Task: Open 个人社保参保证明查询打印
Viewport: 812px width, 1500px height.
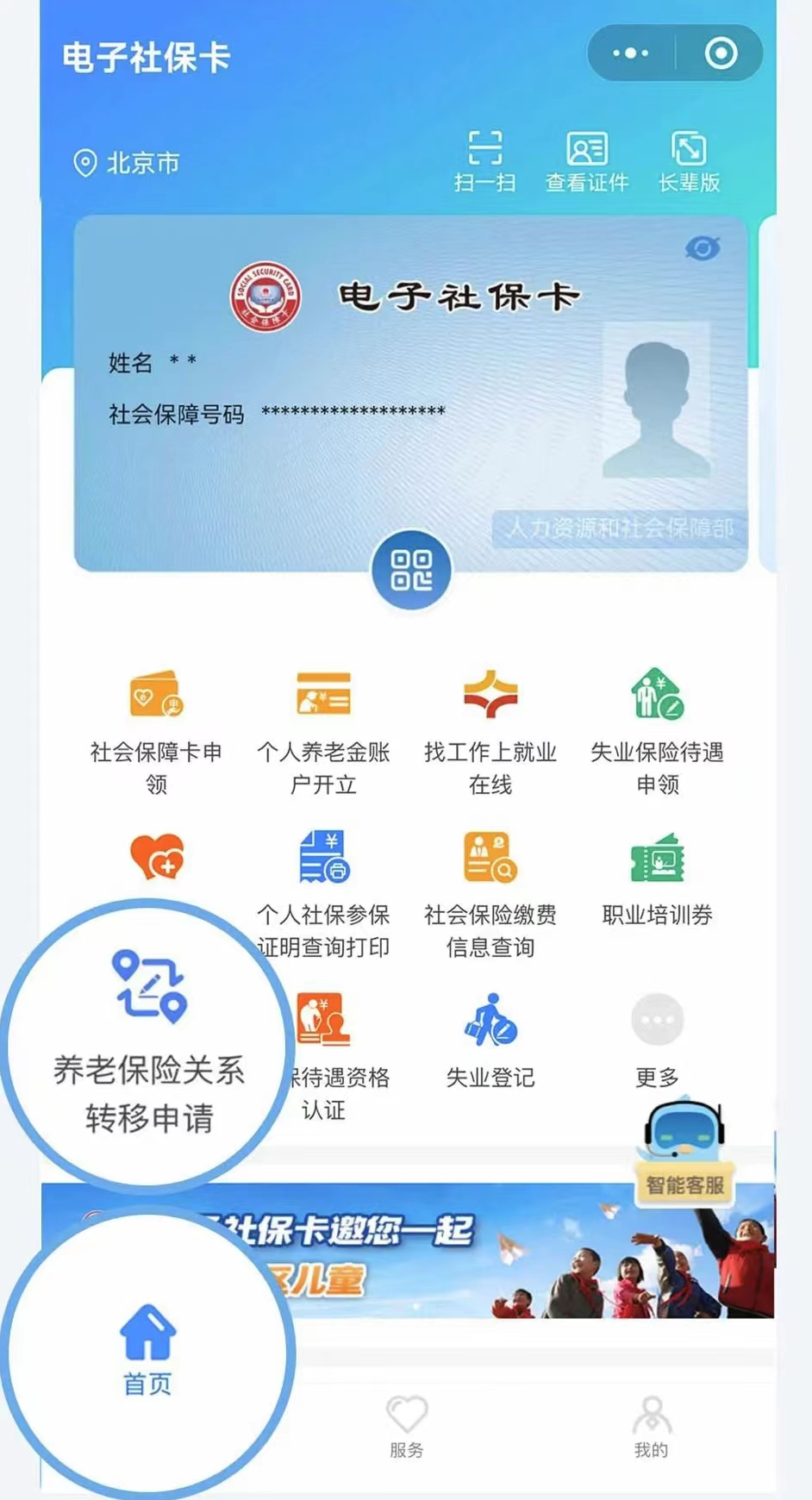Action: tap(323, 894)
